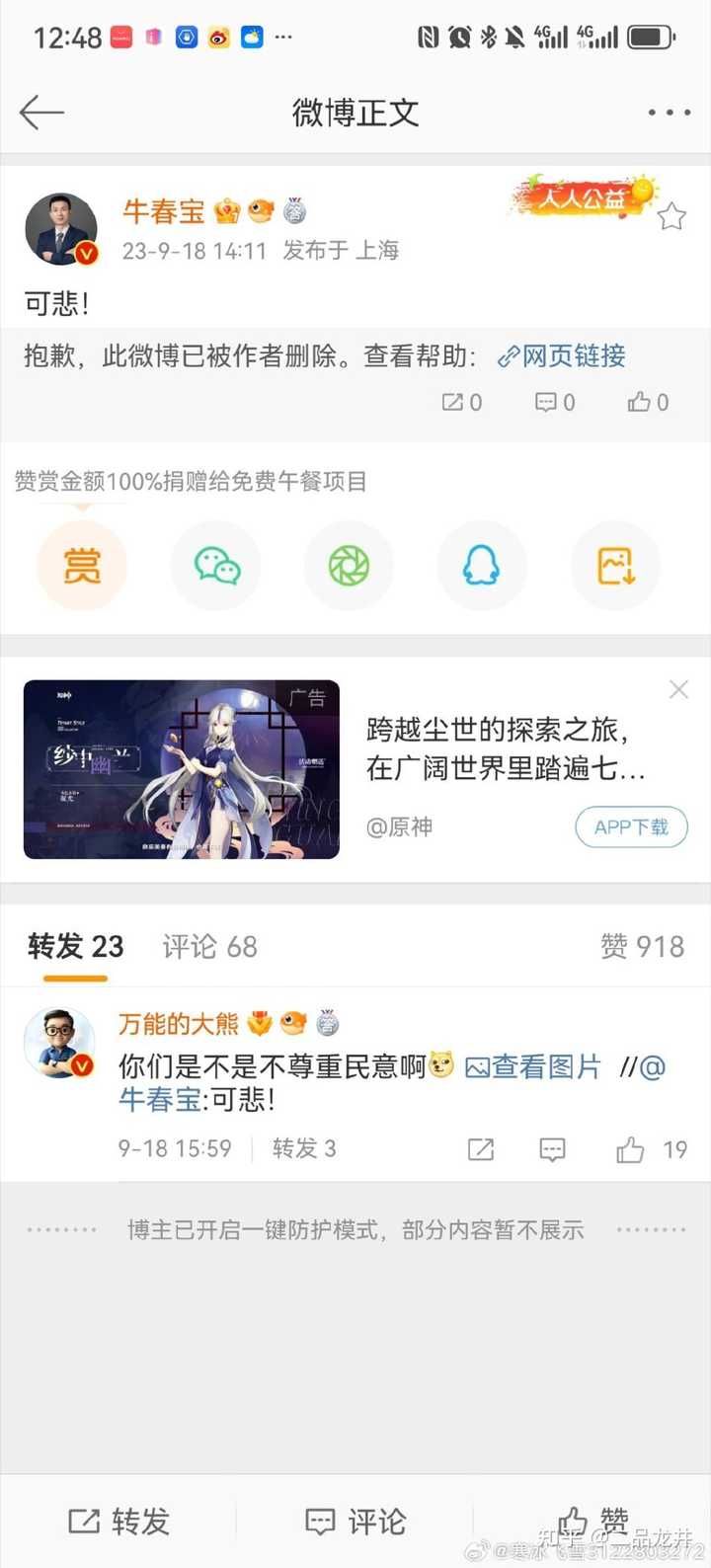Share the post to QQ
This screenshot has width=711, height=1568.
click(481, 566)
